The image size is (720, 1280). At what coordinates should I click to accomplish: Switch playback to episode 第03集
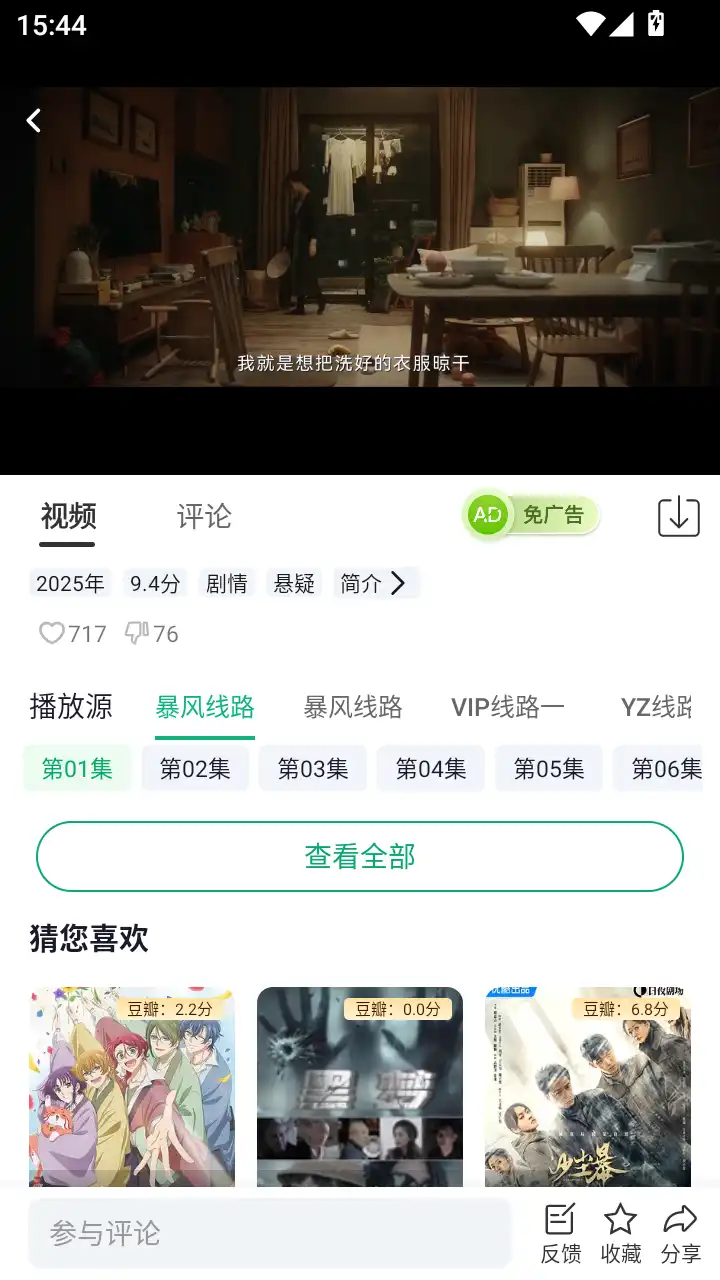[312, 769]
